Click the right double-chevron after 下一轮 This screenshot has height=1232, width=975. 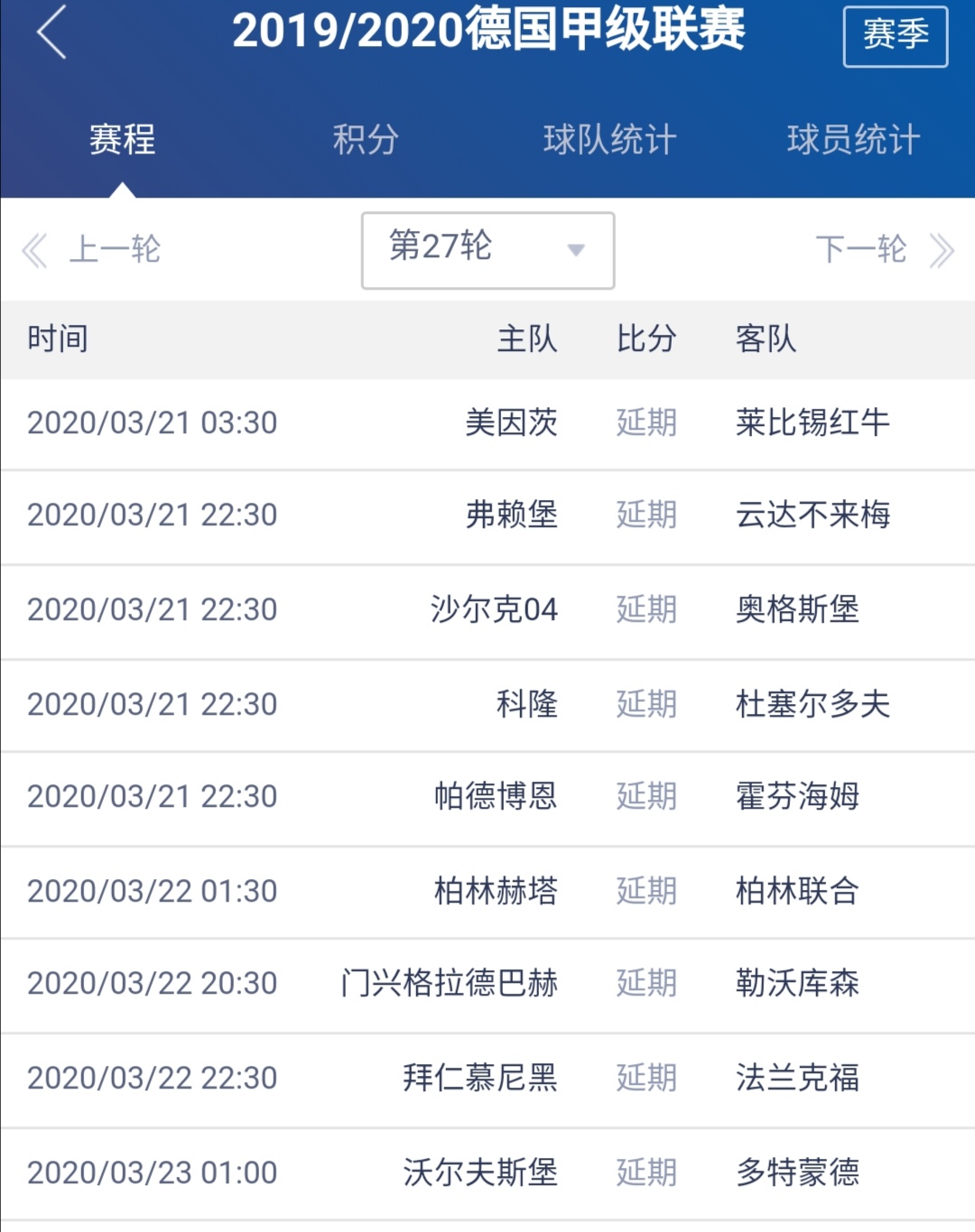(x=942, y=250)
